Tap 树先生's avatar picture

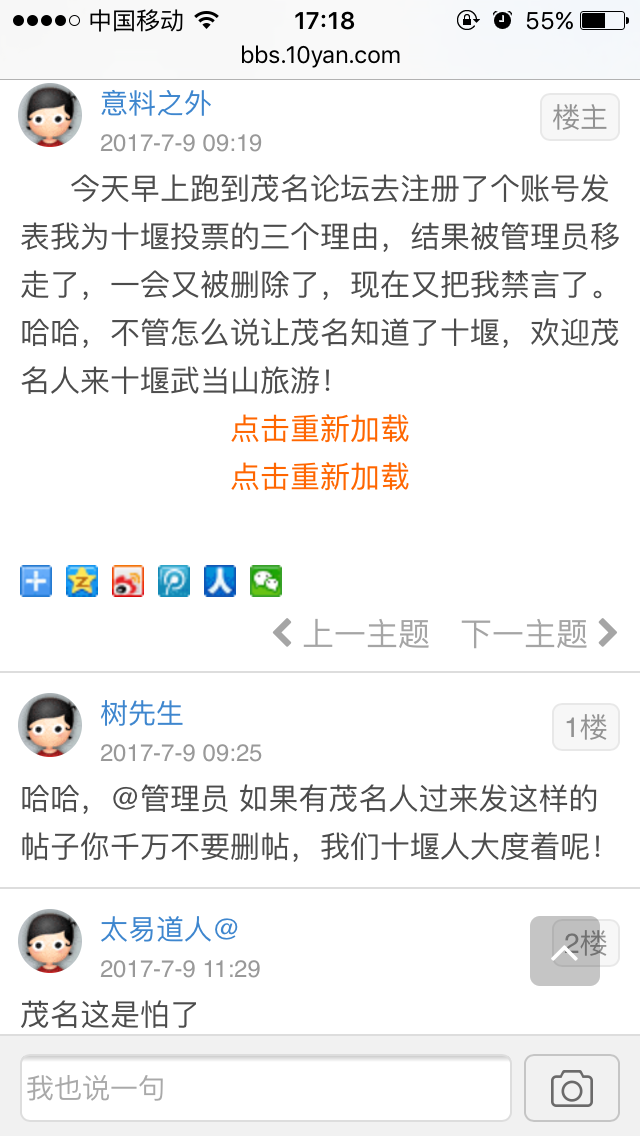[50, 725]
